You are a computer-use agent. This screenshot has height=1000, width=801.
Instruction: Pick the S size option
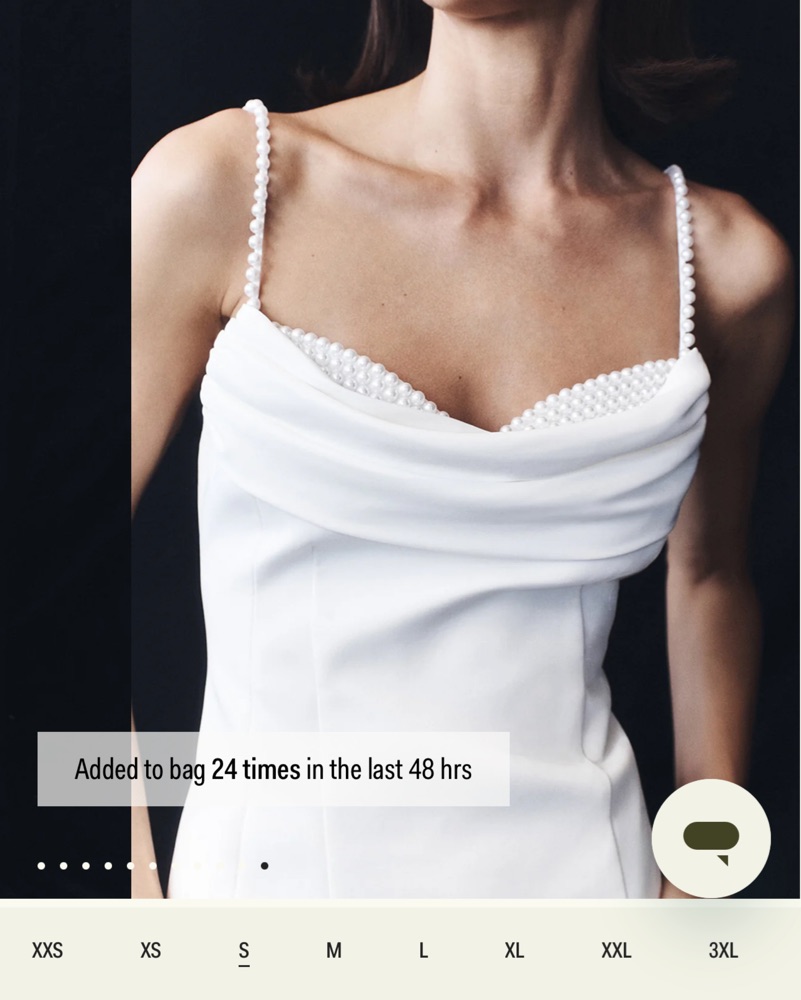tap(244, 951)
